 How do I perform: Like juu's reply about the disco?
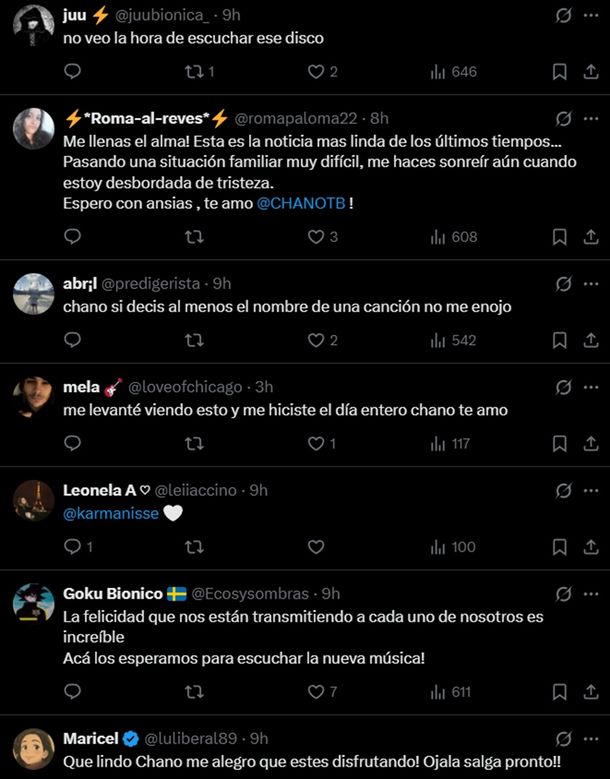pos(316,72)
